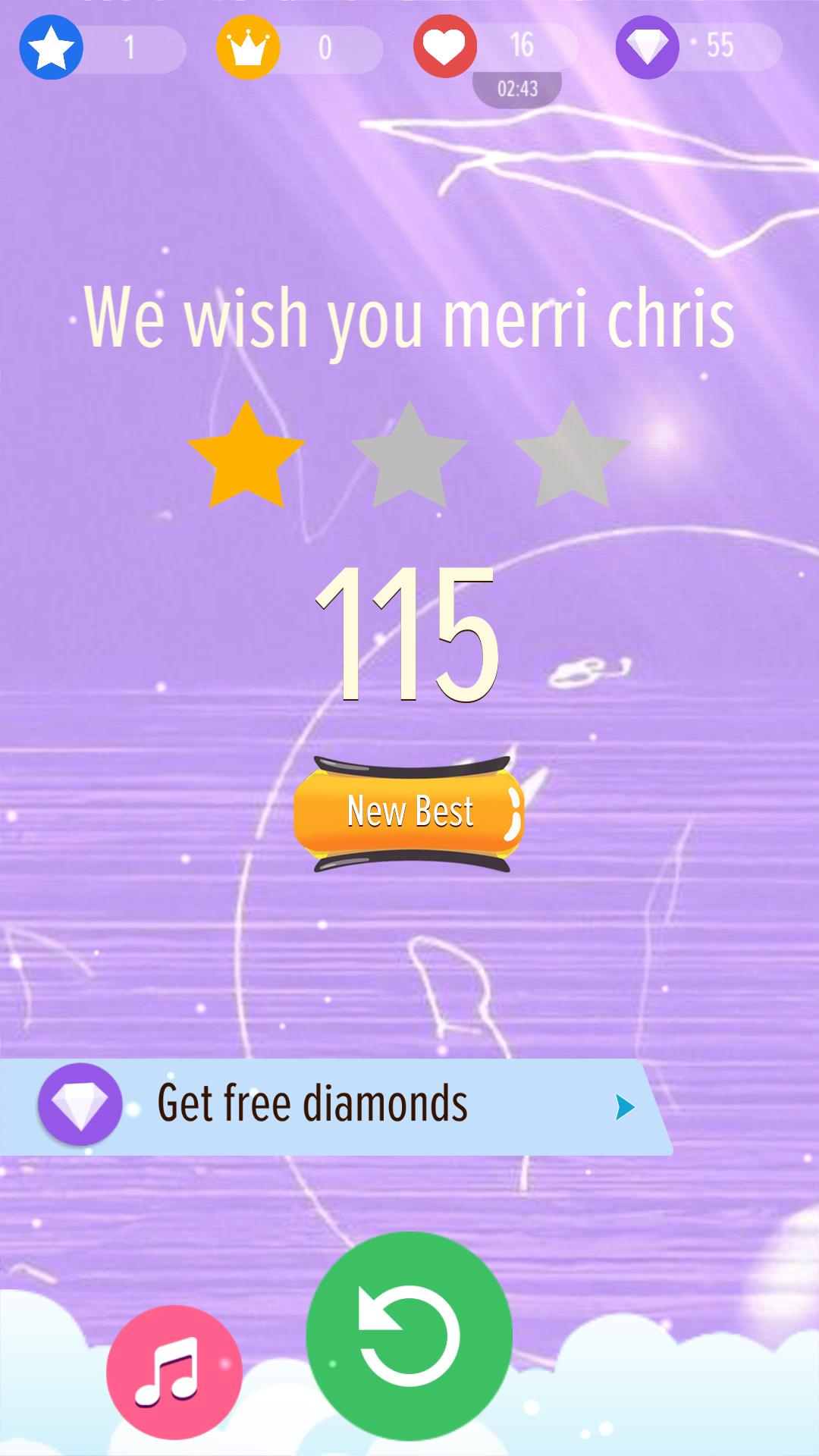
Task: Open the song list via the pink music note button
Action: [174, 1371]
